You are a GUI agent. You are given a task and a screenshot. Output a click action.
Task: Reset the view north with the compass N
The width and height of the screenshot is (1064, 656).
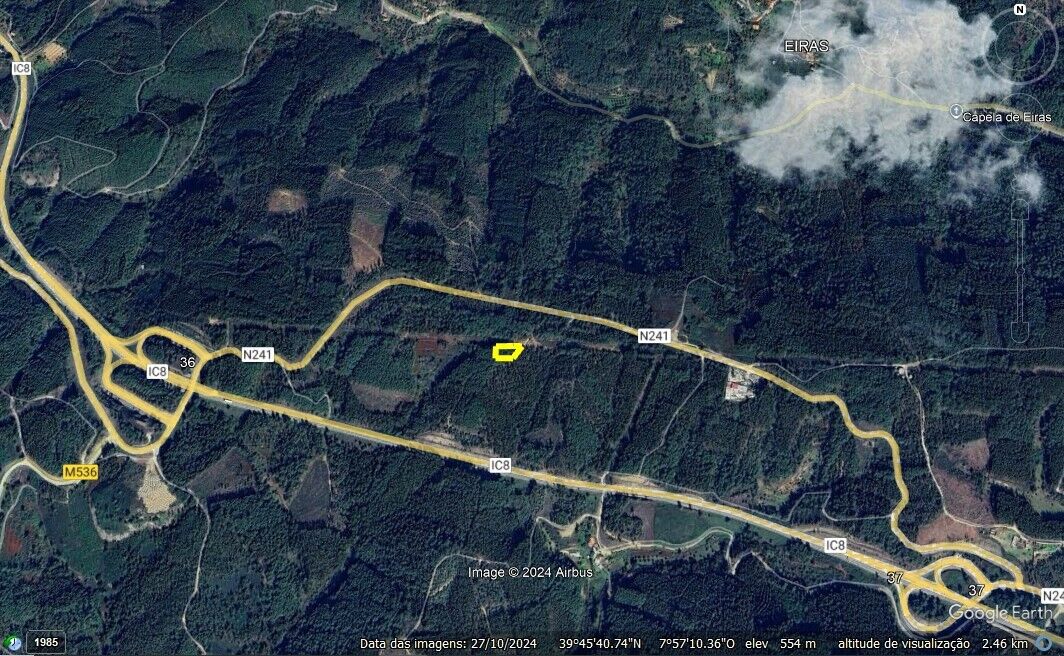(x=1019, y=9)
